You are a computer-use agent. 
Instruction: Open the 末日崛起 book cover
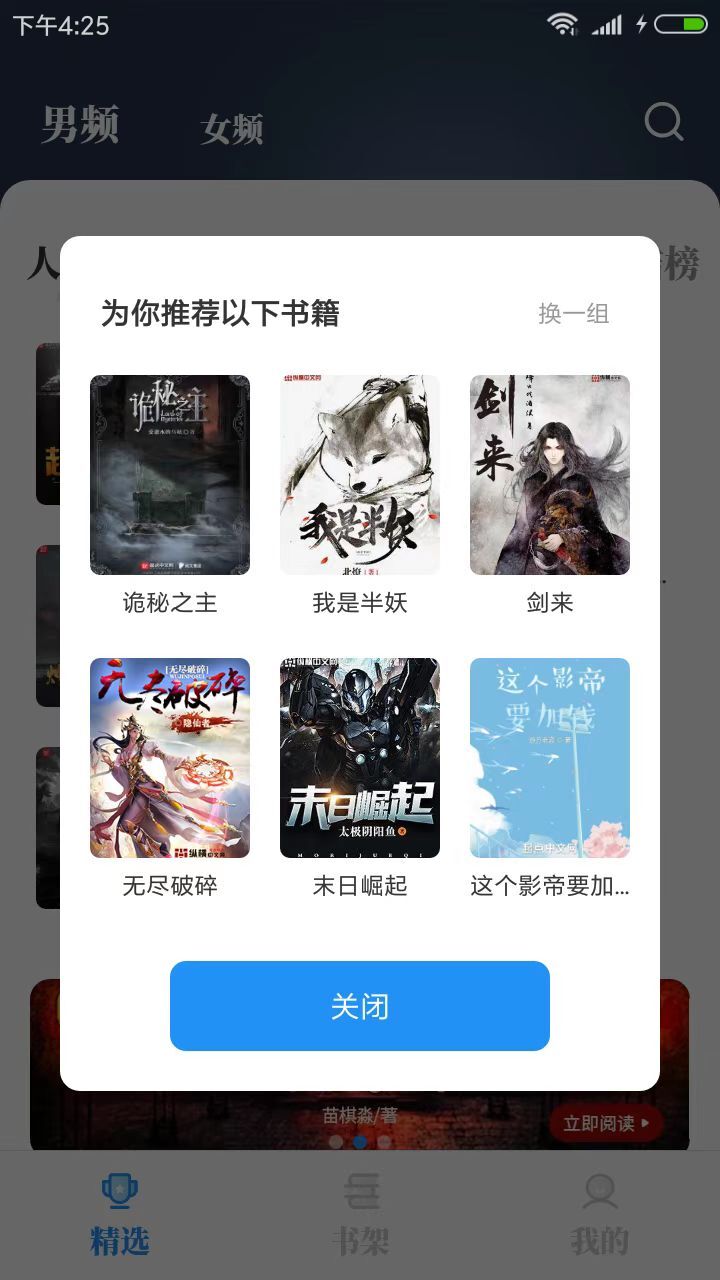(x=359, y=758)
